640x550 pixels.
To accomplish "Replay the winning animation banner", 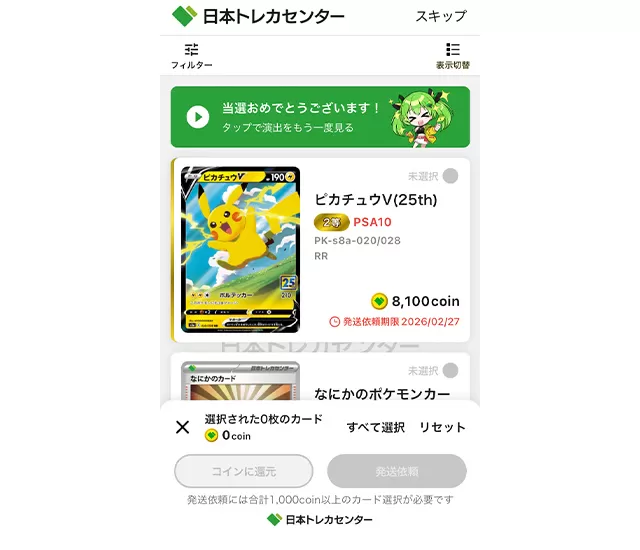I will pos(319,117).
